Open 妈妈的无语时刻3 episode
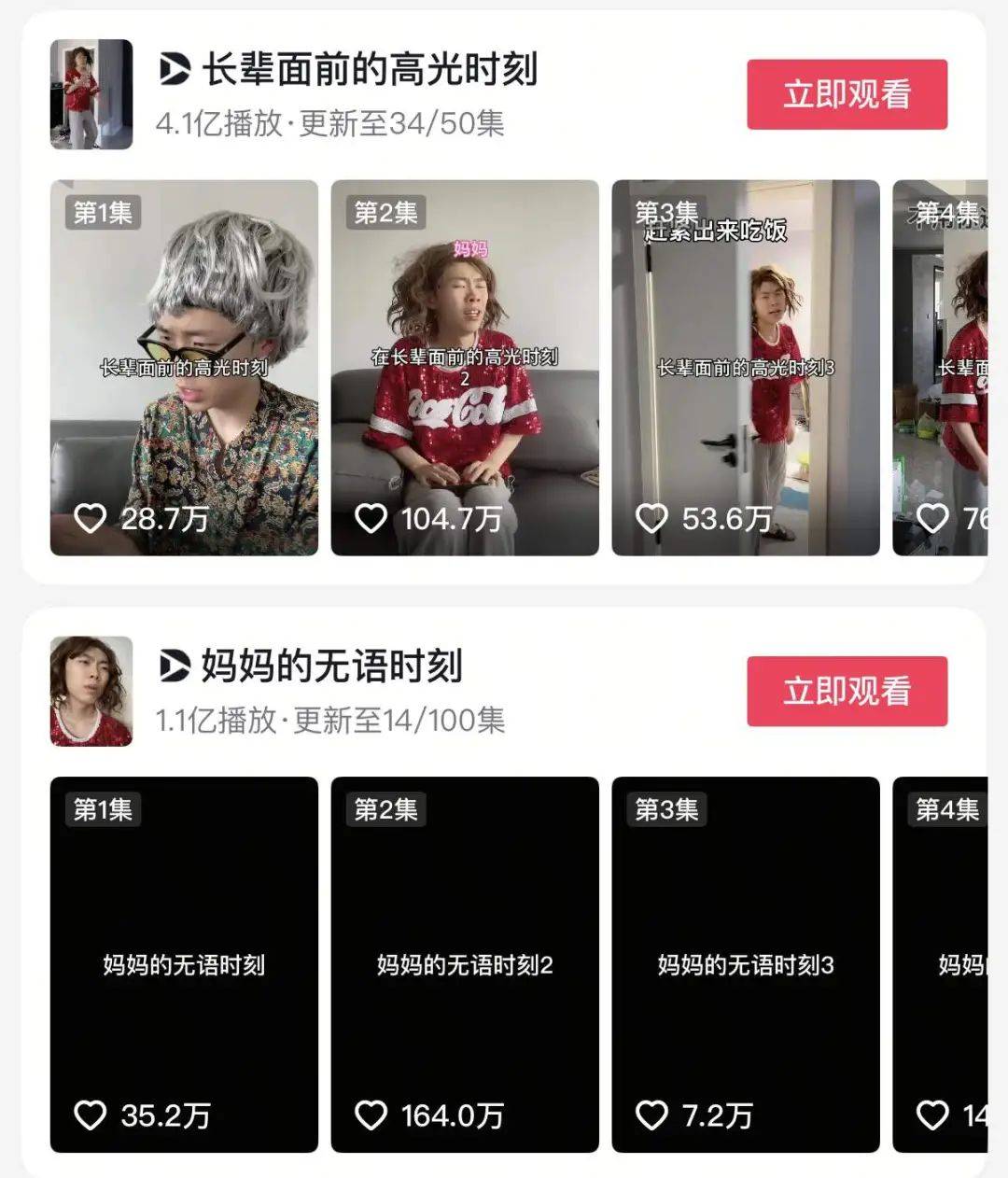 point(745,964)
